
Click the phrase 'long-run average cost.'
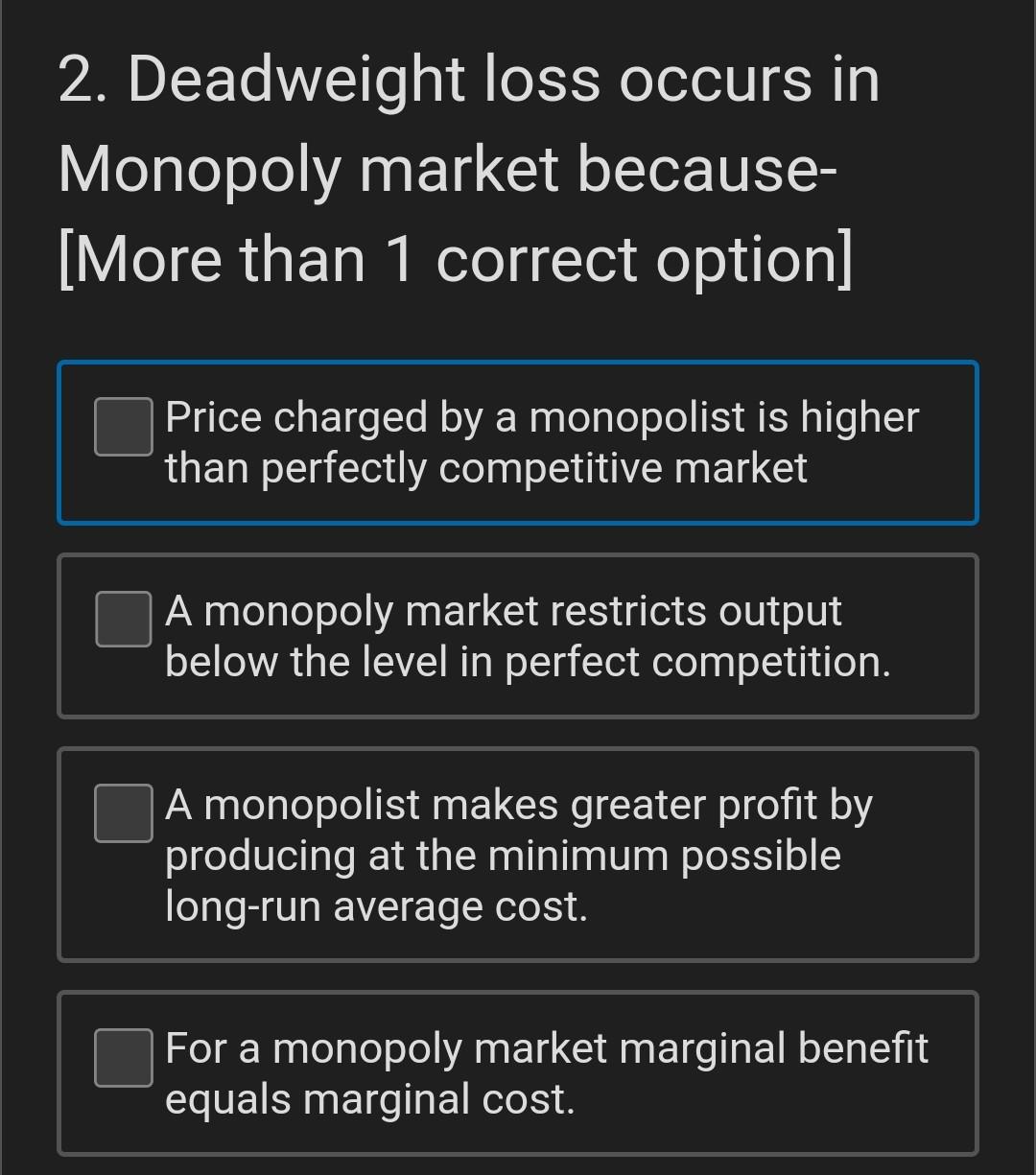(377, 905)
